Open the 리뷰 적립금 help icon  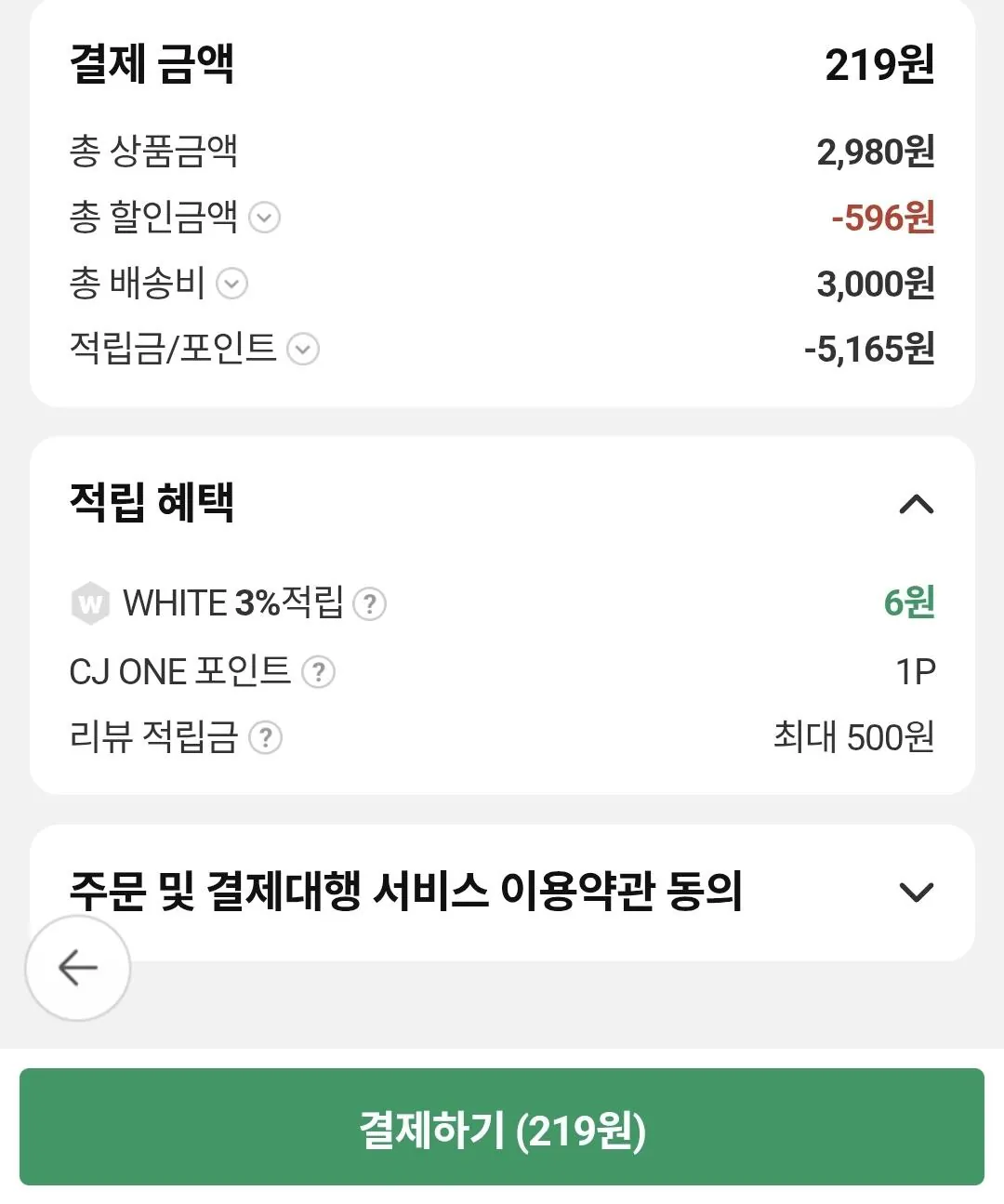(x=269, y=738)
